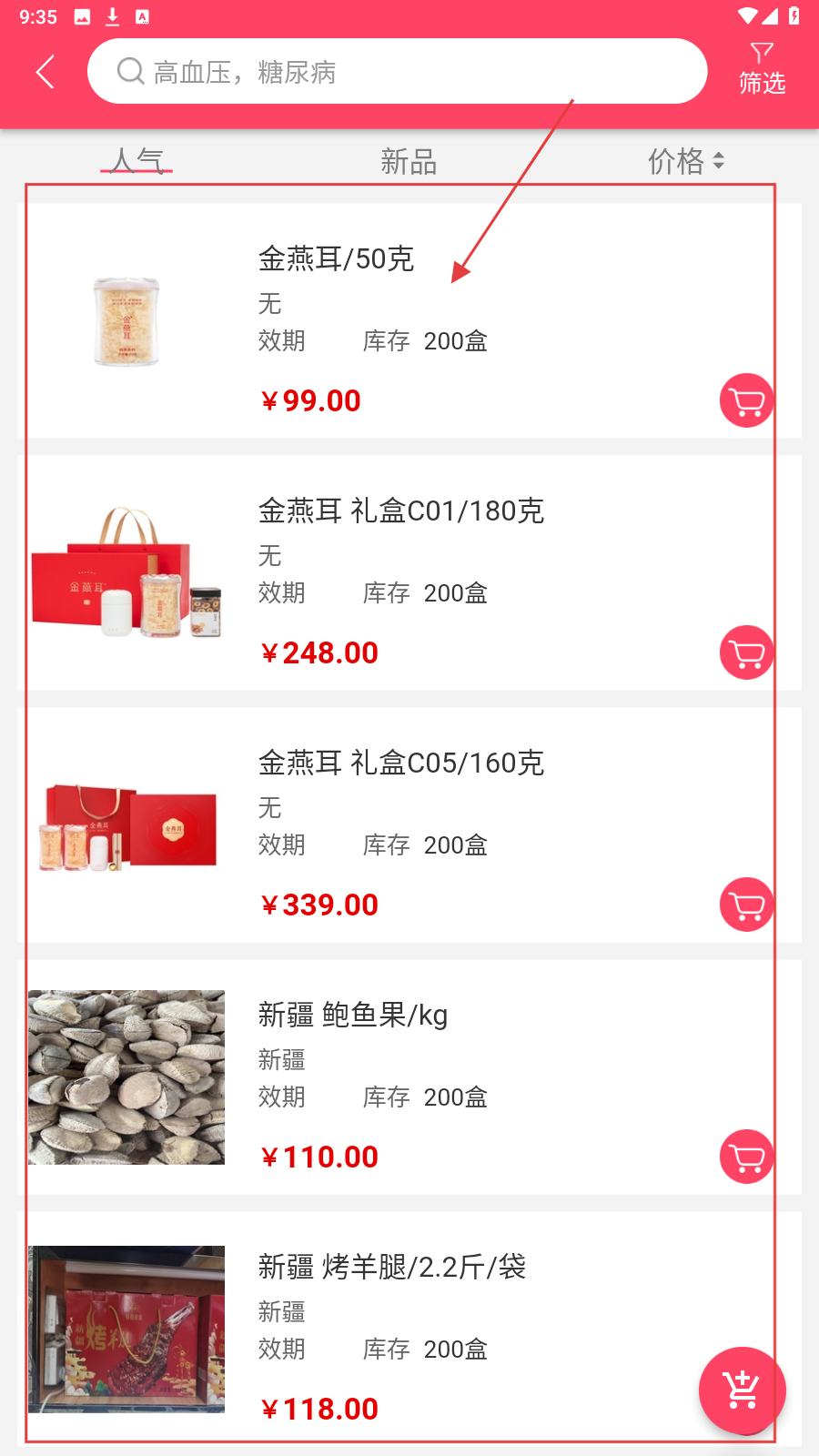Add 金燕耳 礼盒C01/180克 to the cart
Viewport: 819px width, 1456px height.
746,652
